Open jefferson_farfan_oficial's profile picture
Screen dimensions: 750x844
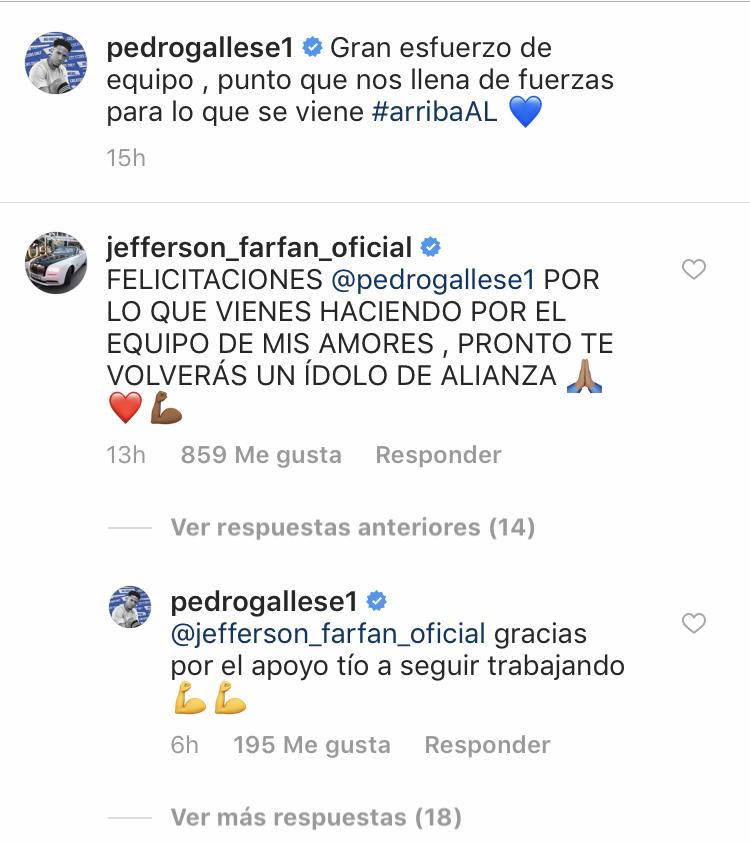[56, 263]
